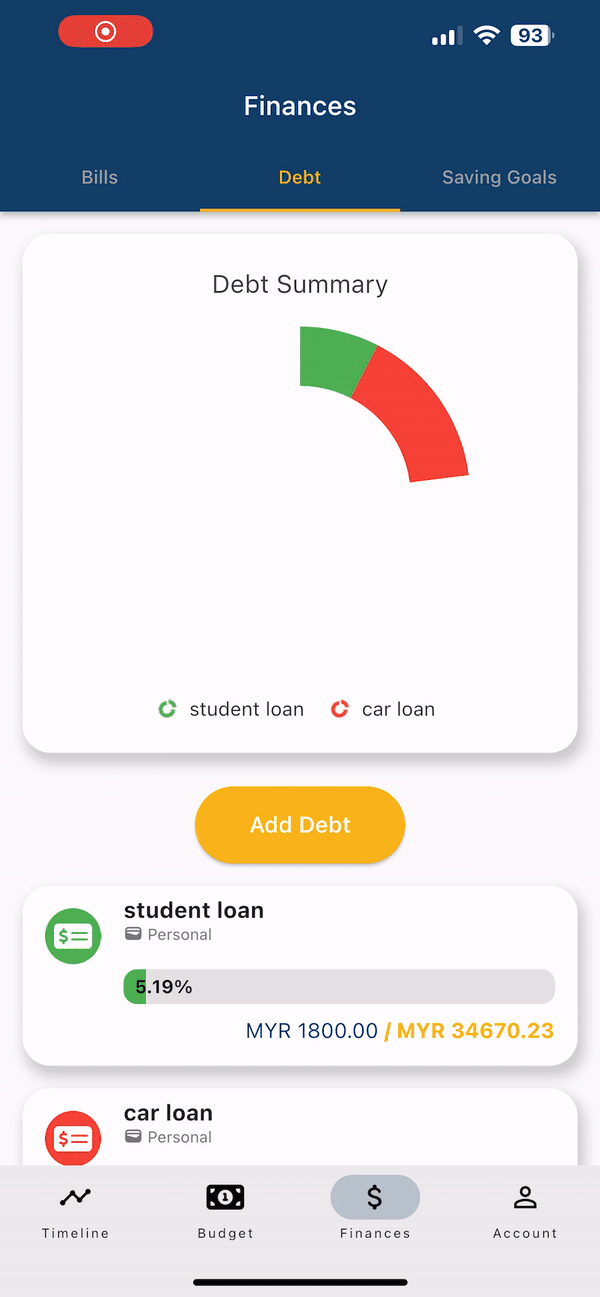Toggle student loan in chart legend
The image size is (600, 1297).
[x=232, y=710]
